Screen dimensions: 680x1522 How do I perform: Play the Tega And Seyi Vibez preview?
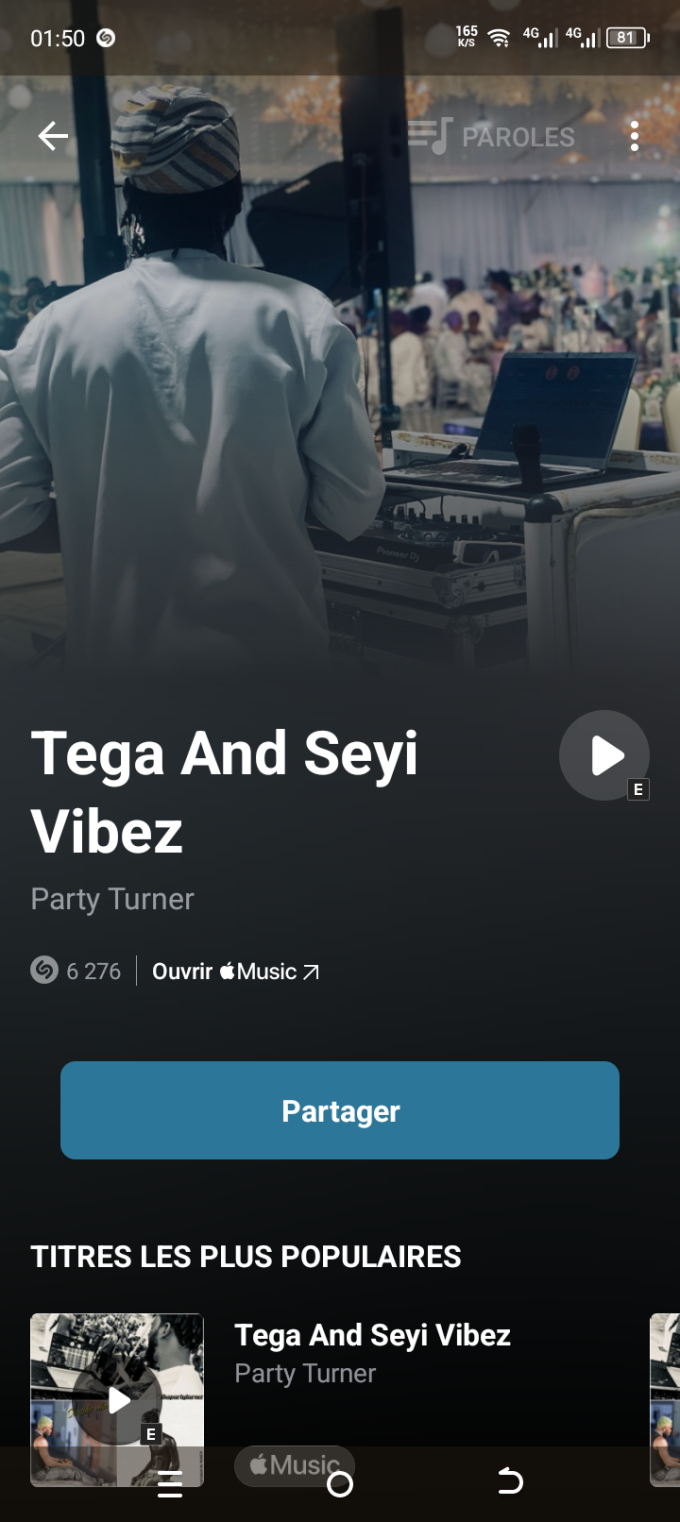click(604, 755)
